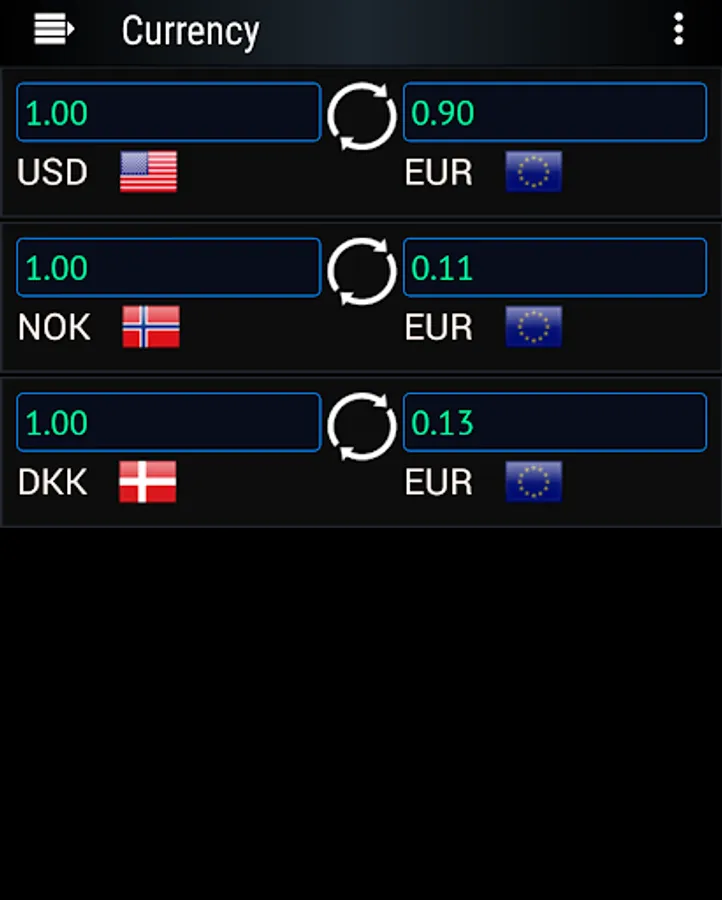The width and height of the screenshot is (722, 900).
Task: Tap the EUR amount field showing 0.13
Action: [x=554, y=422]
